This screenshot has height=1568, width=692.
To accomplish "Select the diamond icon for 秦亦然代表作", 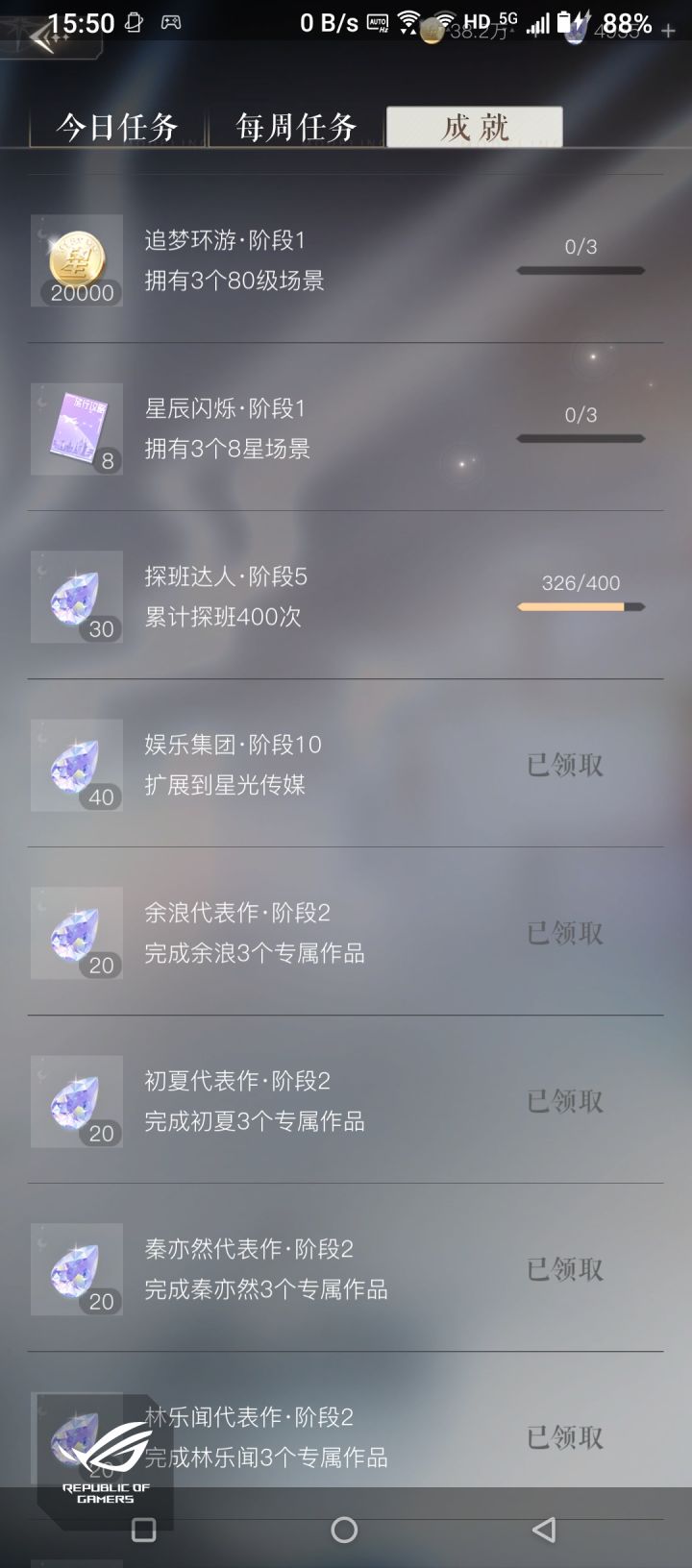I will click(x=76, y=1268).
